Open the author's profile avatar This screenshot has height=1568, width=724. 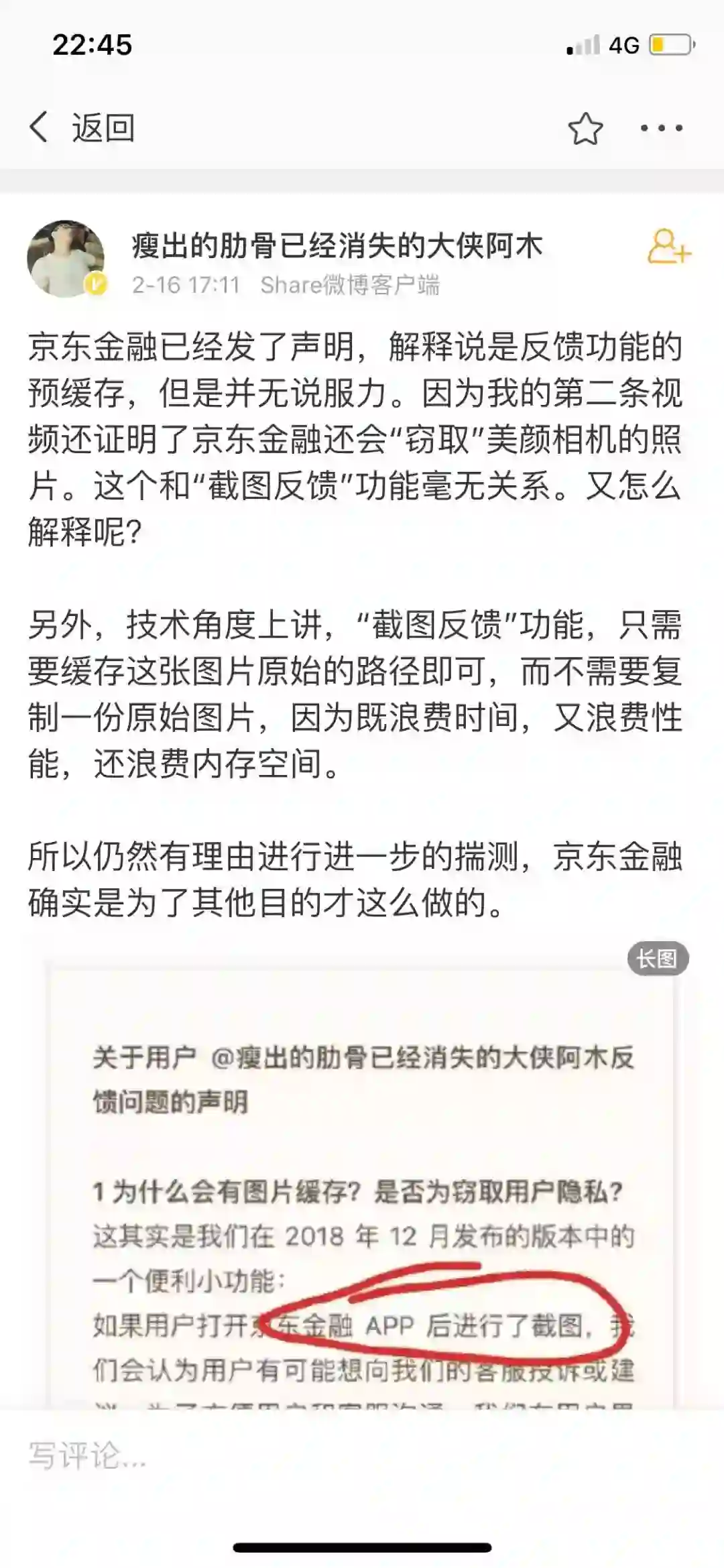pos(66,258)
